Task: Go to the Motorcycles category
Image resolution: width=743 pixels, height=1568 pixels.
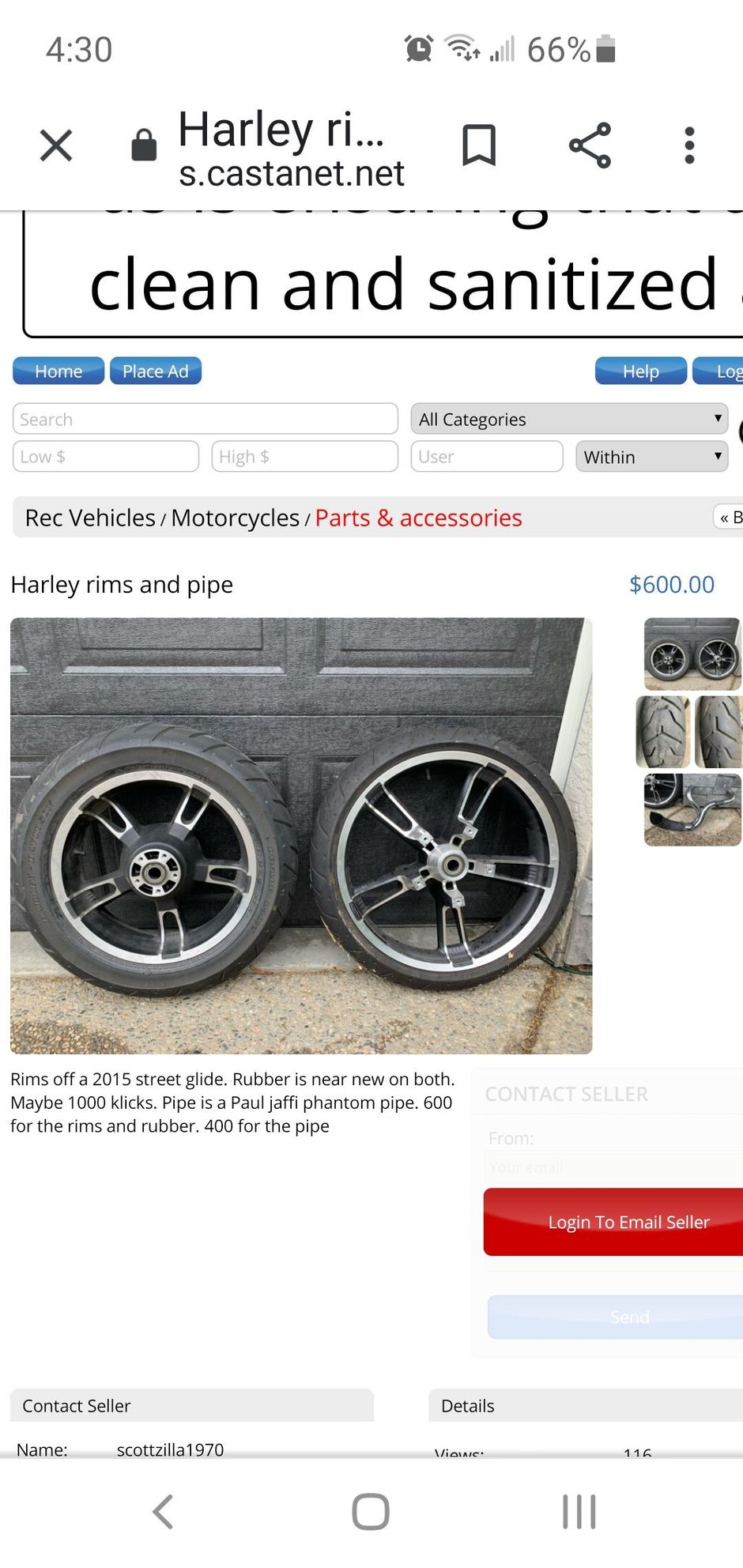Action: pyautogui.click(x=235, y=518)
